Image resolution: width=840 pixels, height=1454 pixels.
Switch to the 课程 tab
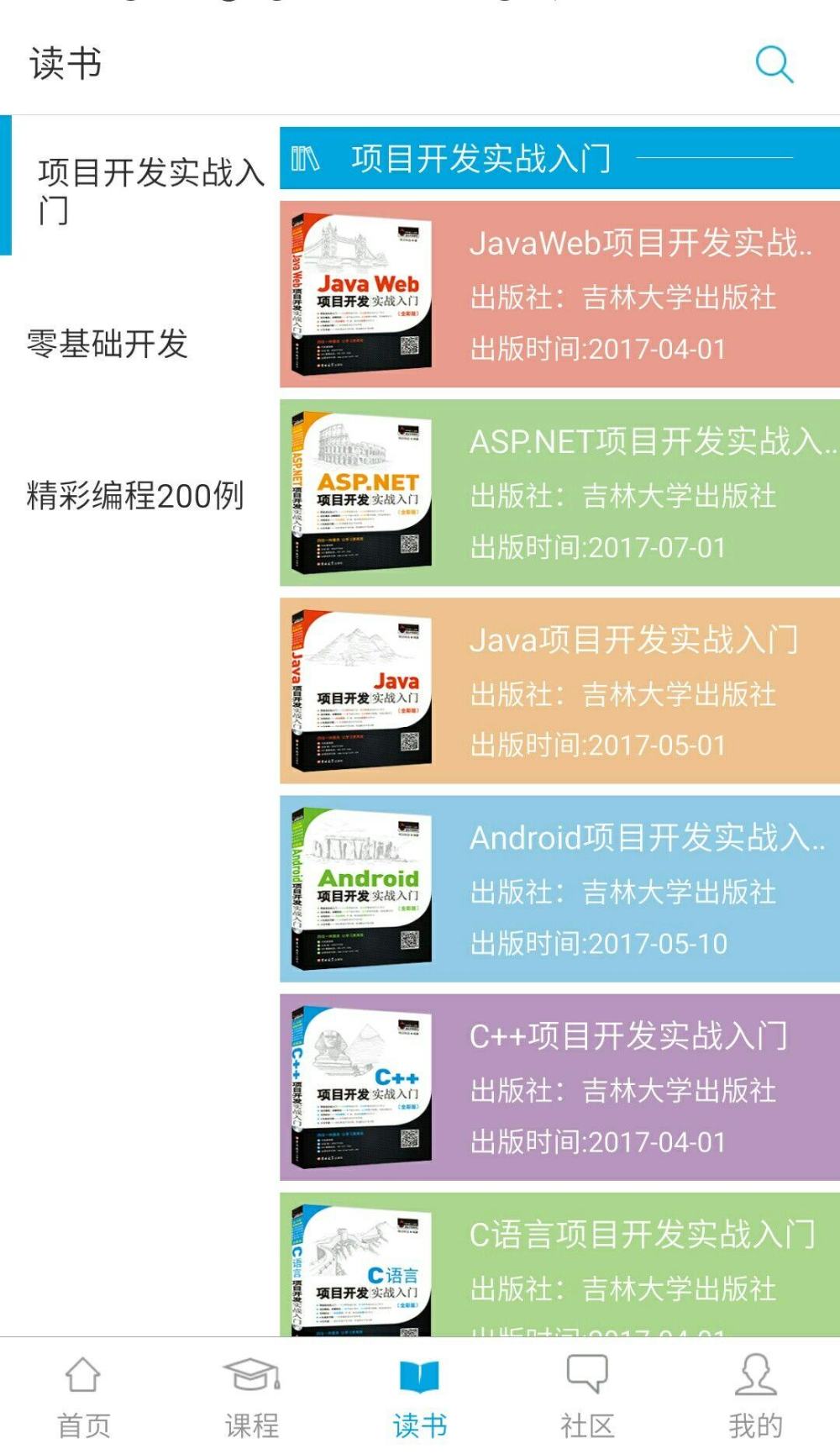click(x=252, y=1396)
